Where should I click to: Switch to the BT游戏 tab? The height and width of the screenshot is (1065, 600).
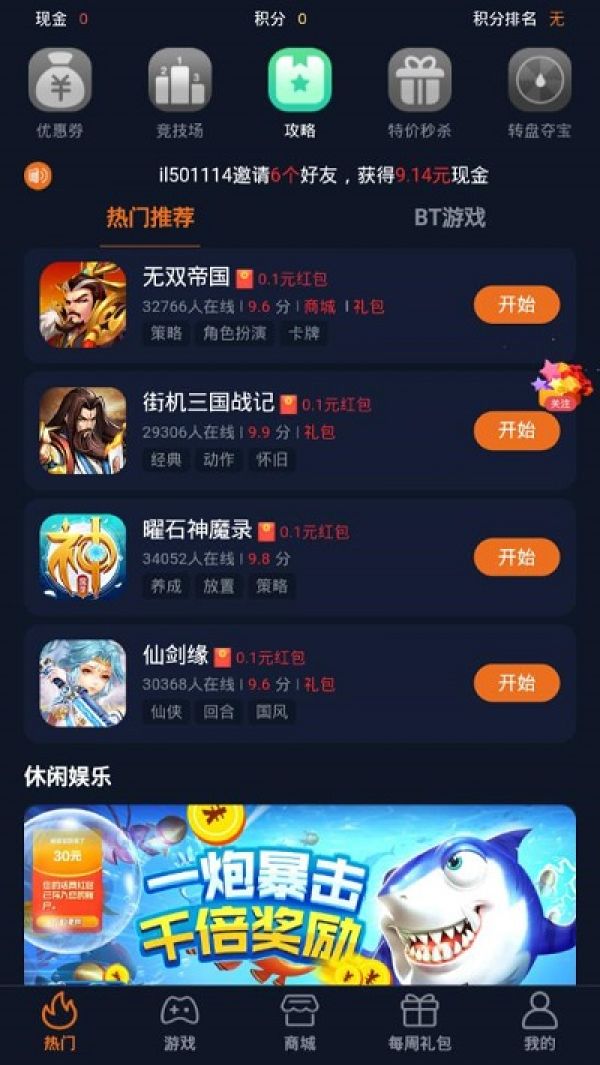pyautogui.click(x=450, y=218)
